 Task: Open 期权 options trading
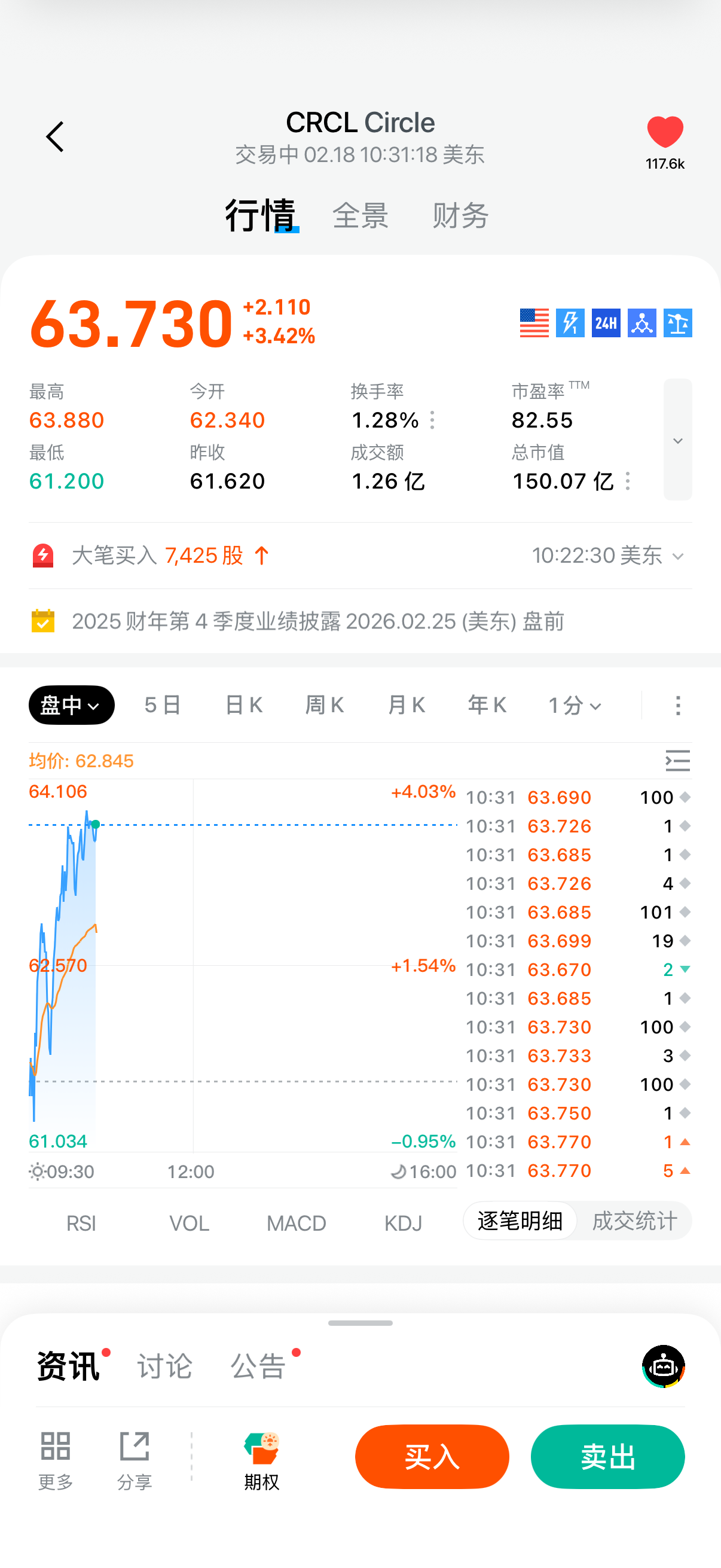[x=262, y=1460]
